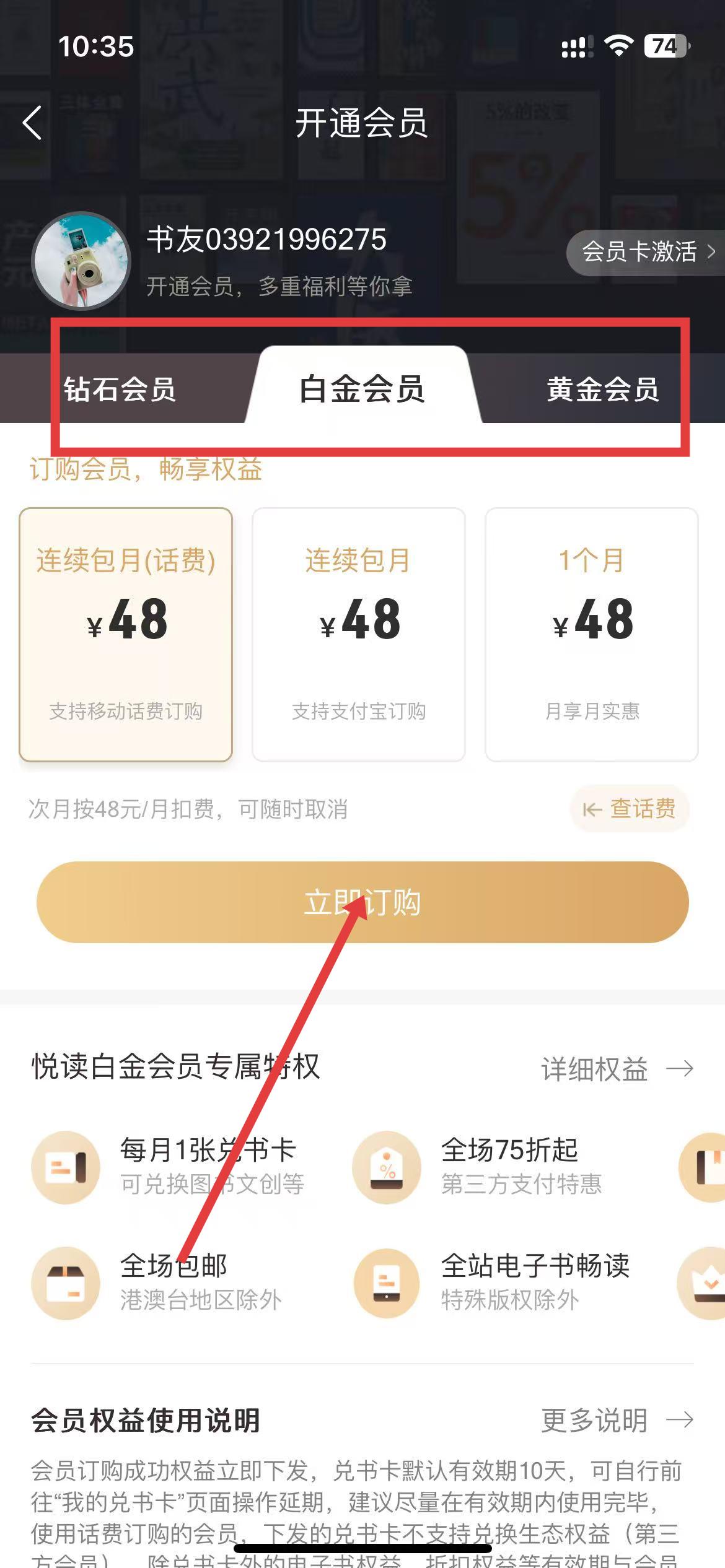Go back using the top-left arrow
The height and width of the screenshot is (1568, 725).
pyautogui.click(x=32, y=123)
